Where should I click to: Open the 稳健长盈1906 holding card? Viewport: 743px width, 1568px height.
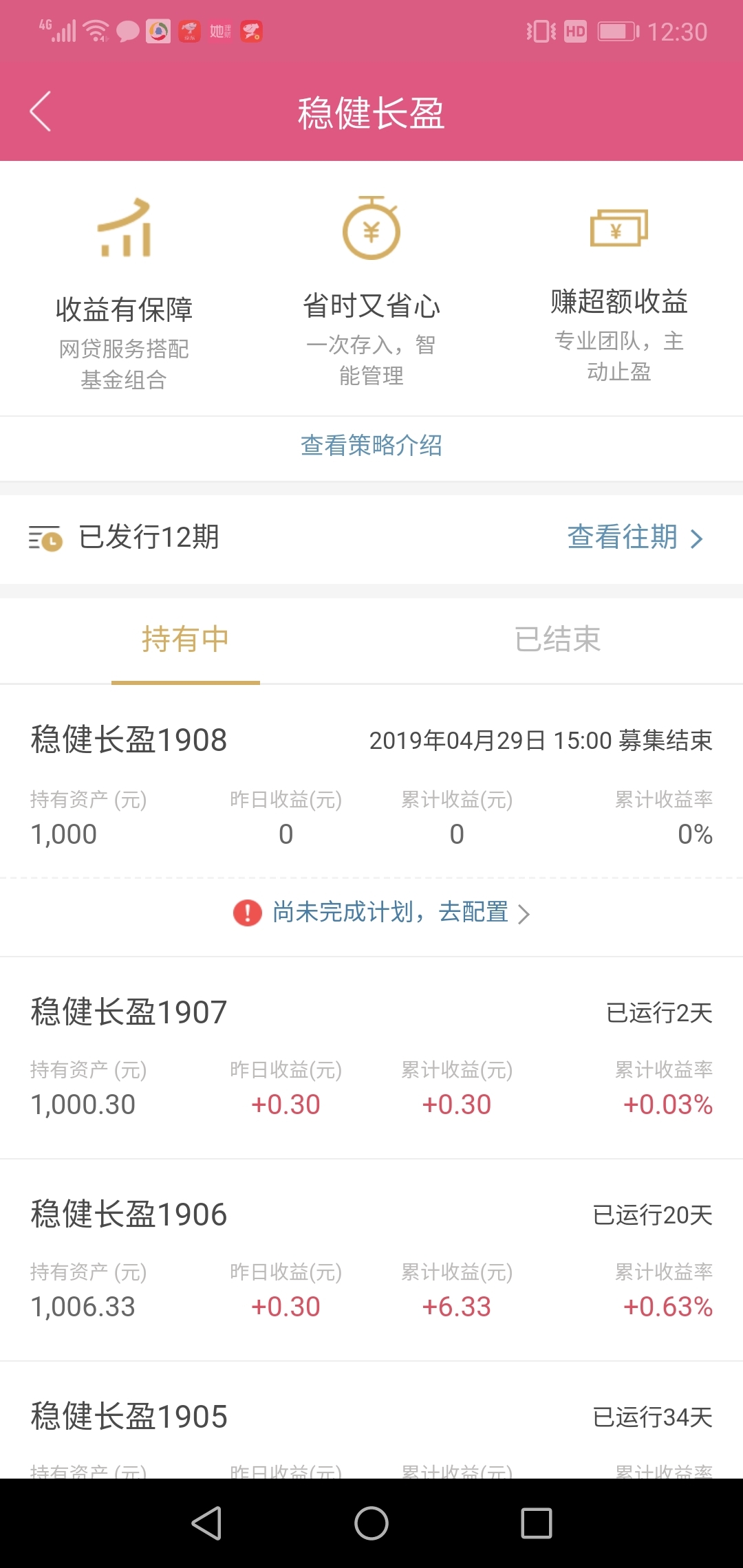pyautogui.click(x=371, y=1260)
